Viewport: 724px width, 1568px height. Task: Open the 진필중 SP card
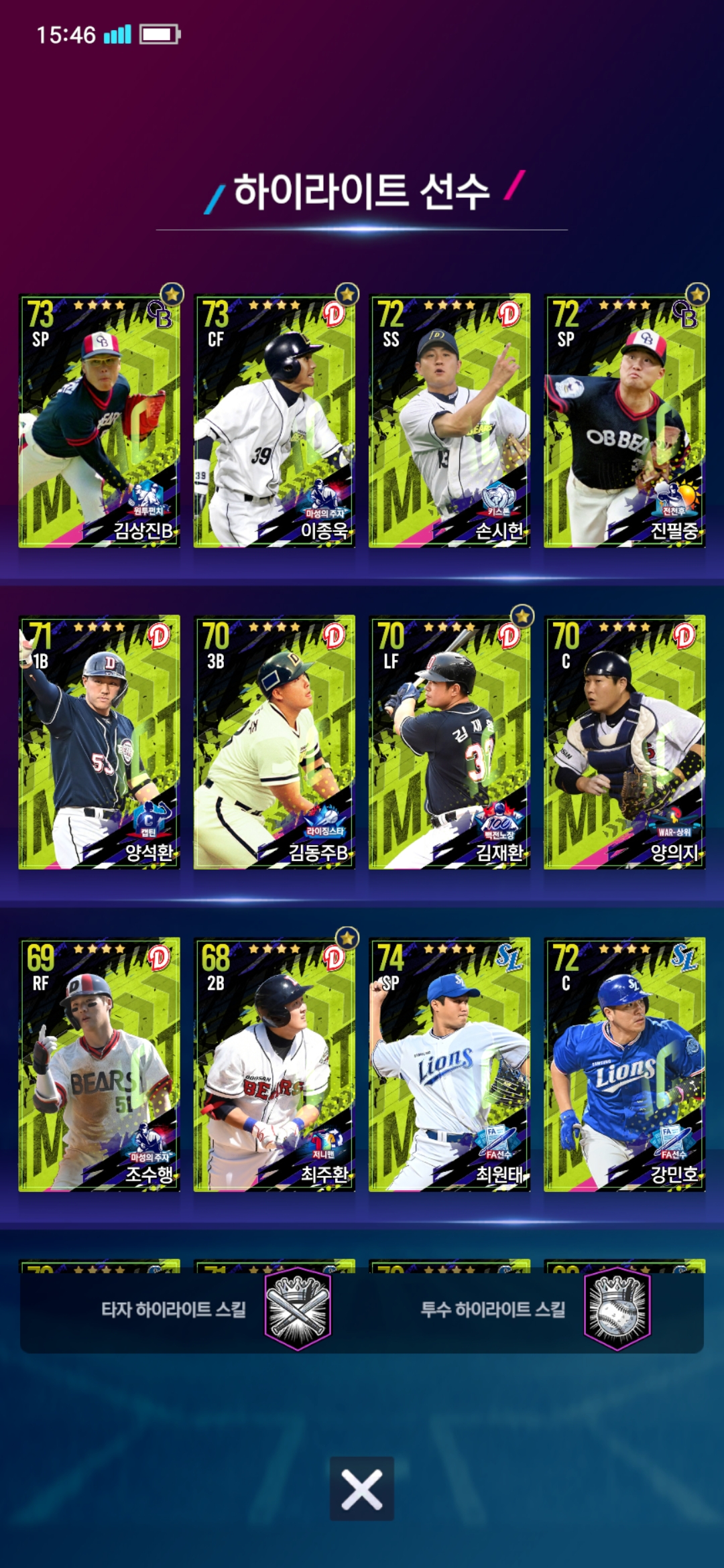click(624, 421)
